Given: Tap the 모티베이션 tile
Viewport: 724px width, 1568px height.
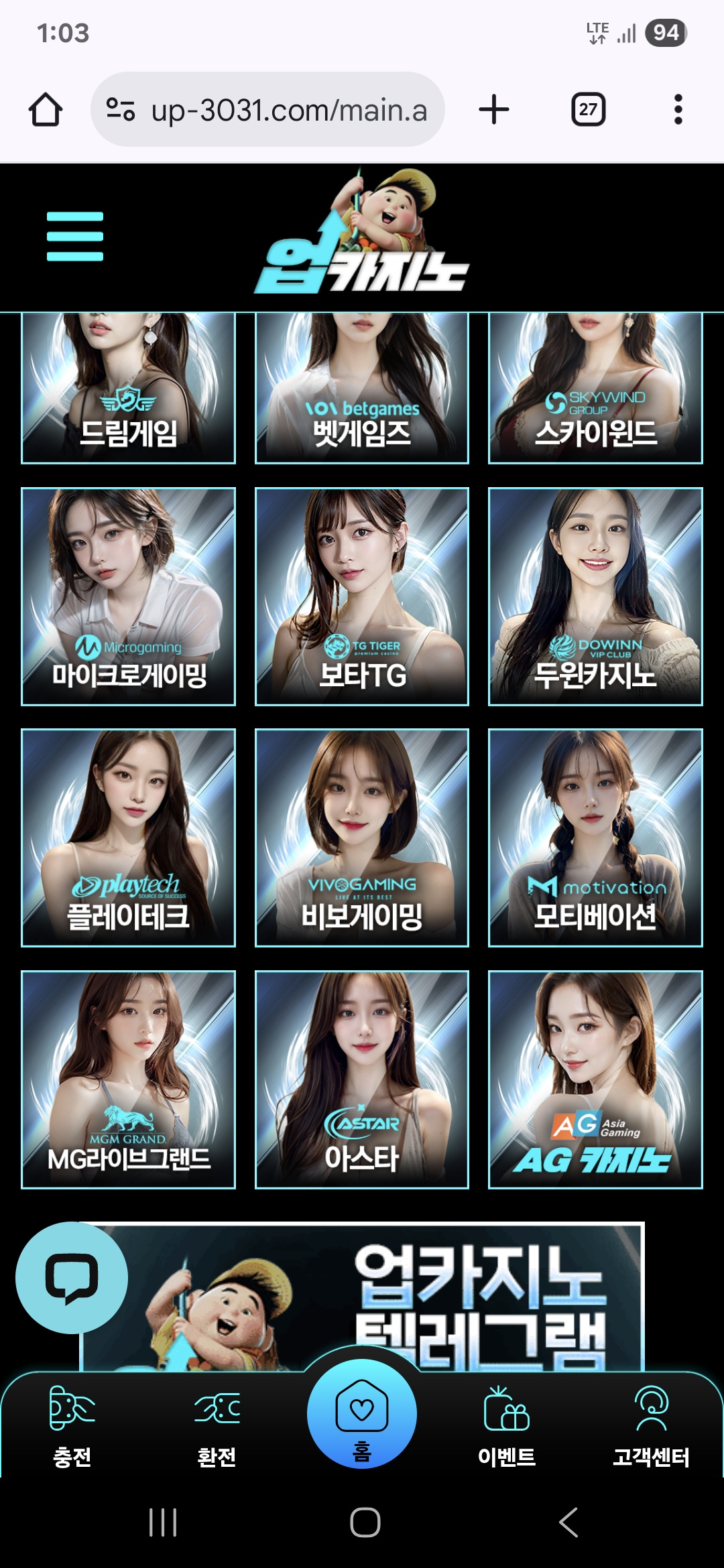Looking at the screenshot, I should coord(595,838).
